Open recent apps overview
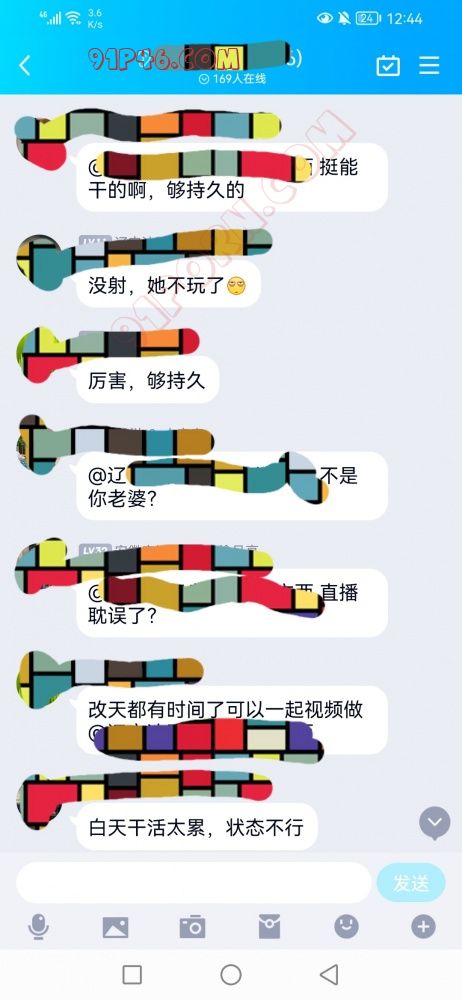The height and width of the screenshot is (1000, 462). coord(132,974)
